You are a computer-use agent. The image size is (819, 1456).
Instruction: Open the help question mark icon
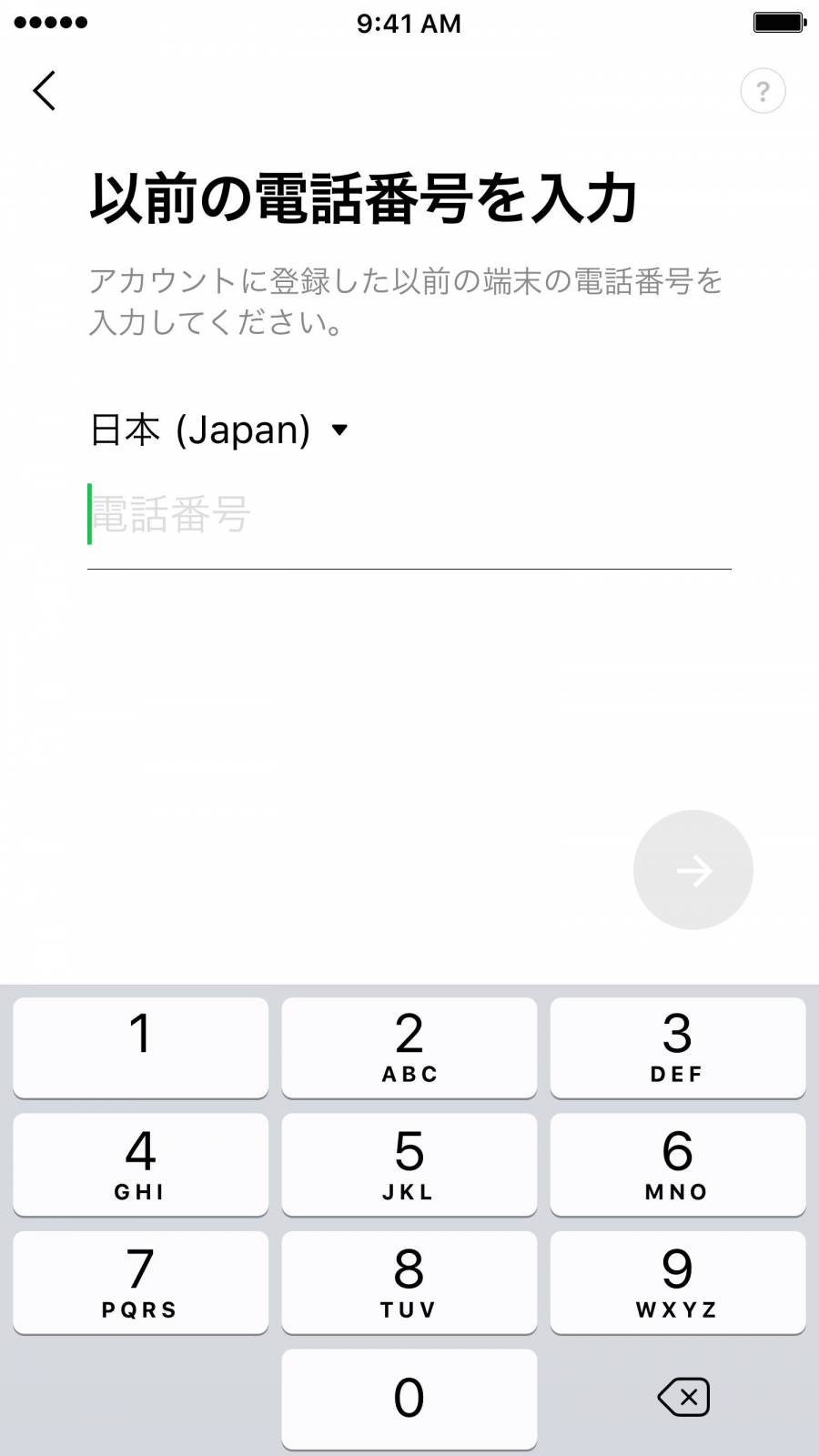point(763,91)
